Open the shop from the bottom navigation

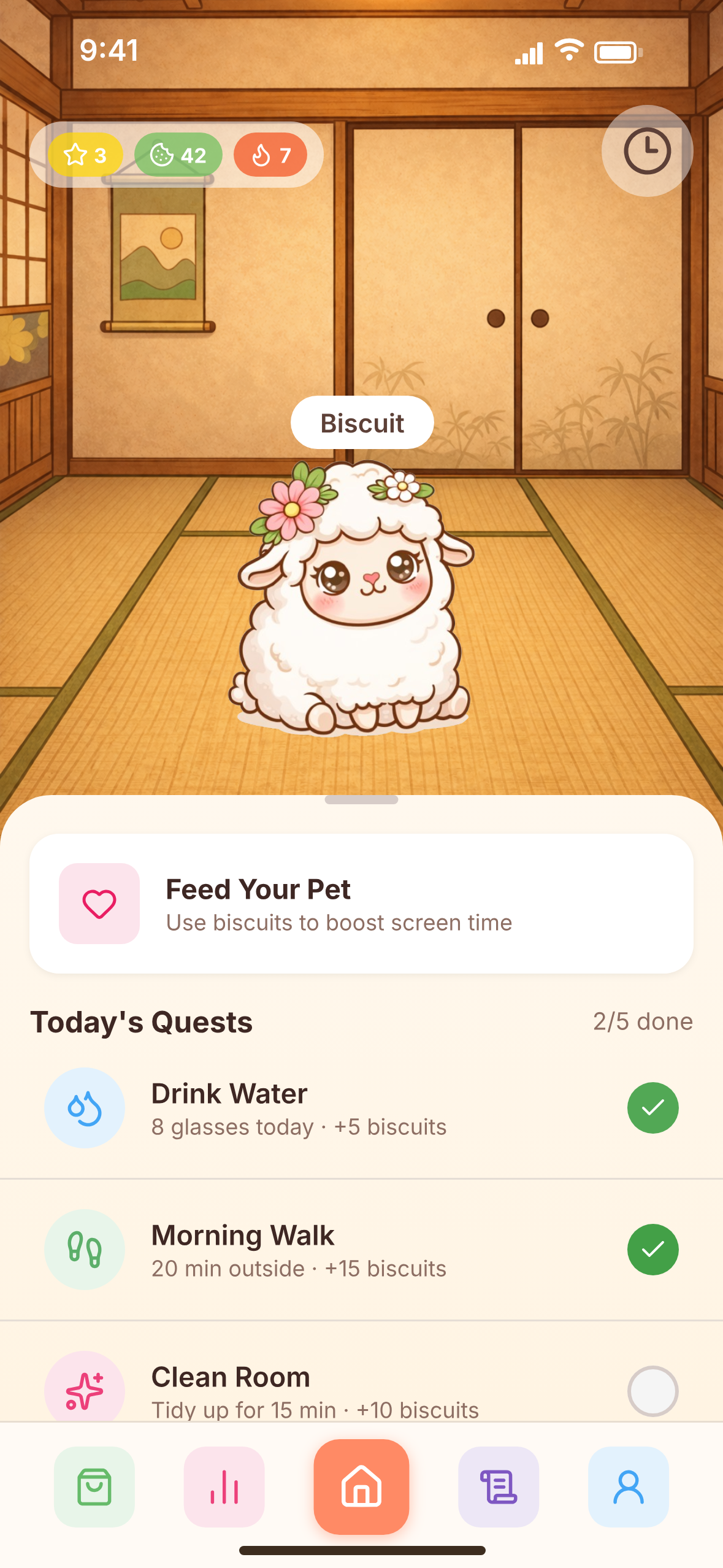[x=93, y=1488]
